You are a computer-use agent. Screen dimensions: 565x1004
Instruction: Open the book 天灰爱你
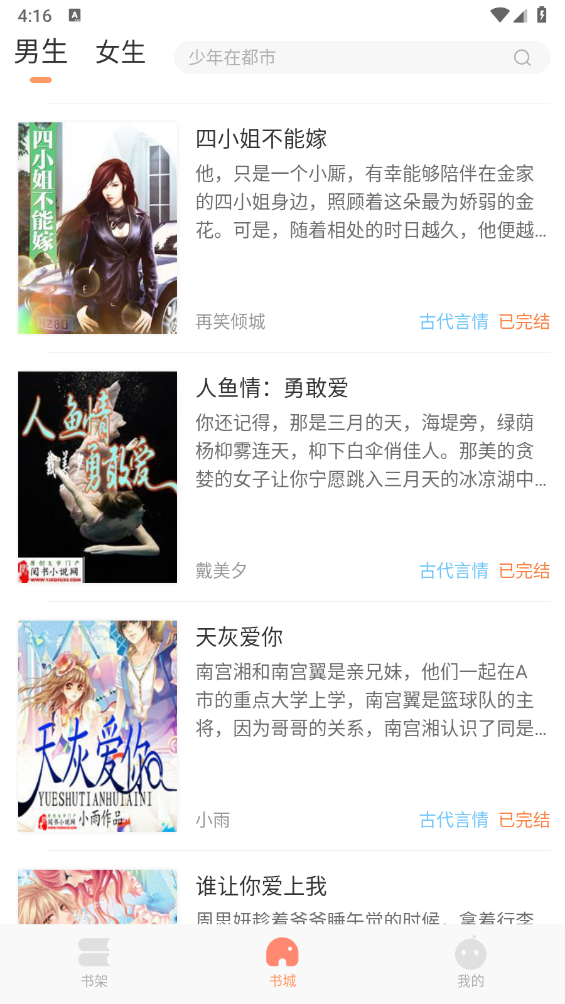(x=282, y=726)
